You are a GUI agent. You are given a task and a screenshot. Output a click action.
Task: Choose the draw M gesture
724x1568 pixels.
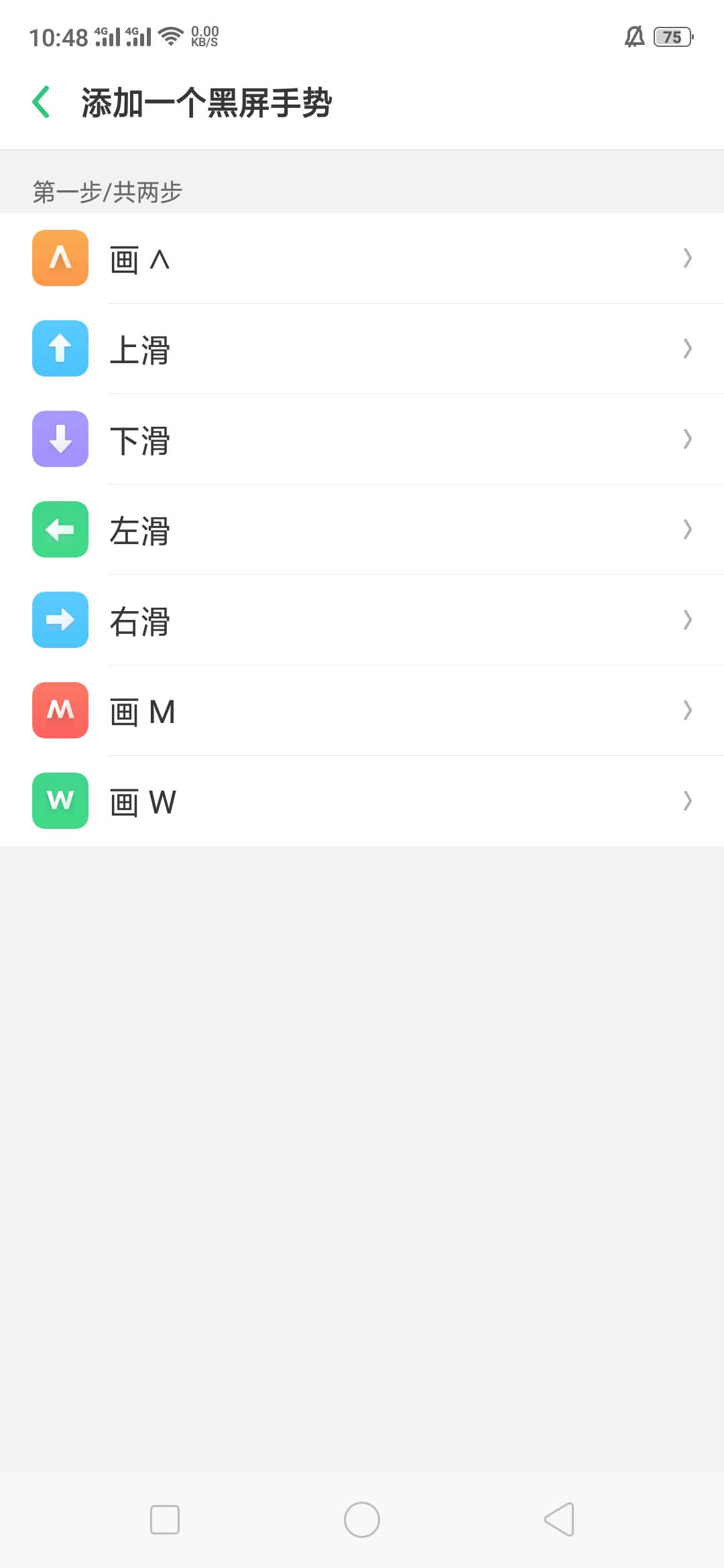point(362,711)
